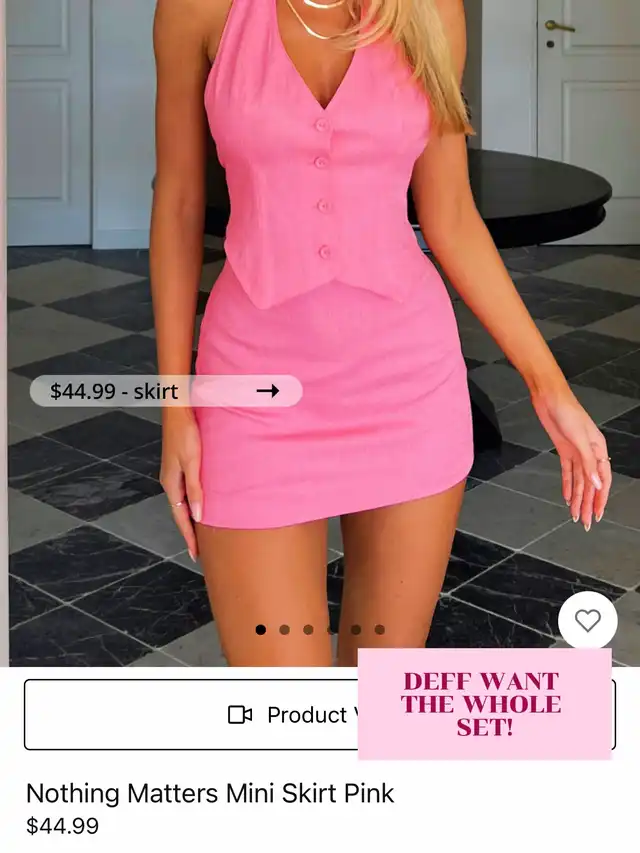640x853 pixels.
Task: Add the pink mini skirt to wishlist
Action: pyautogui.click(x=588, y=621)
